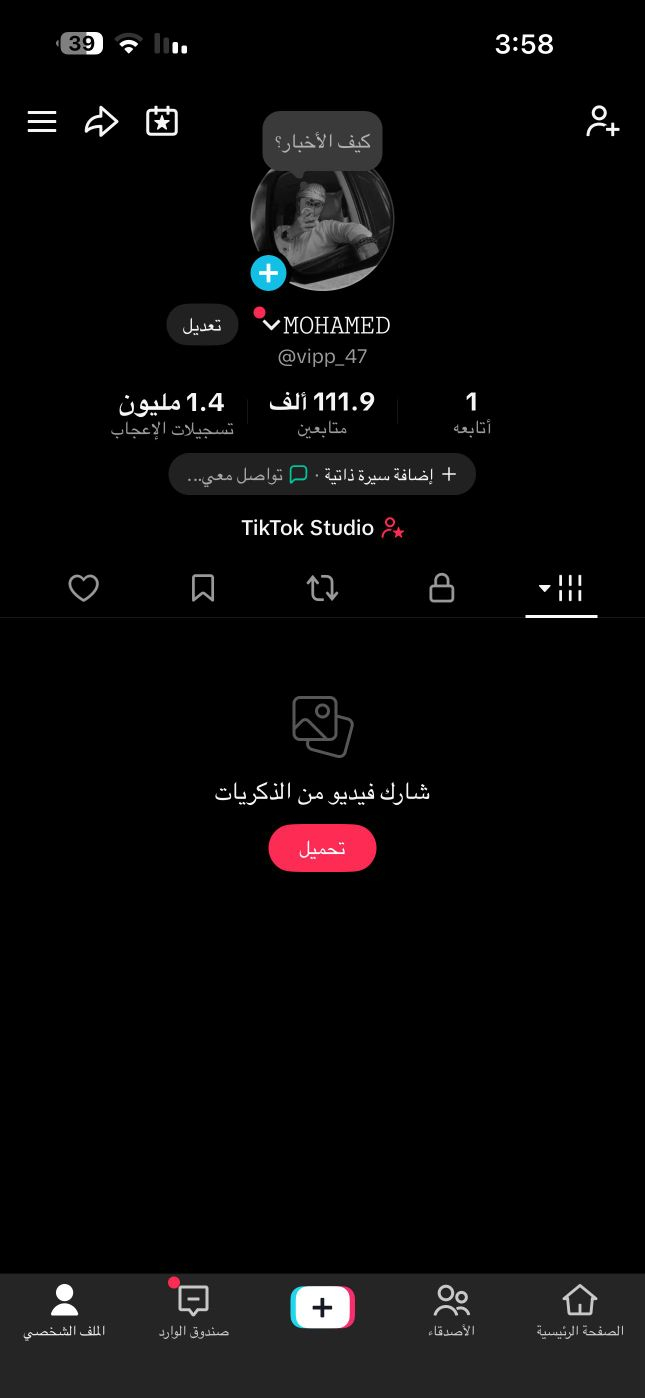645x1398 pixels.
Task: Tap the blue plus on profile photo
Action: [268, 273]
